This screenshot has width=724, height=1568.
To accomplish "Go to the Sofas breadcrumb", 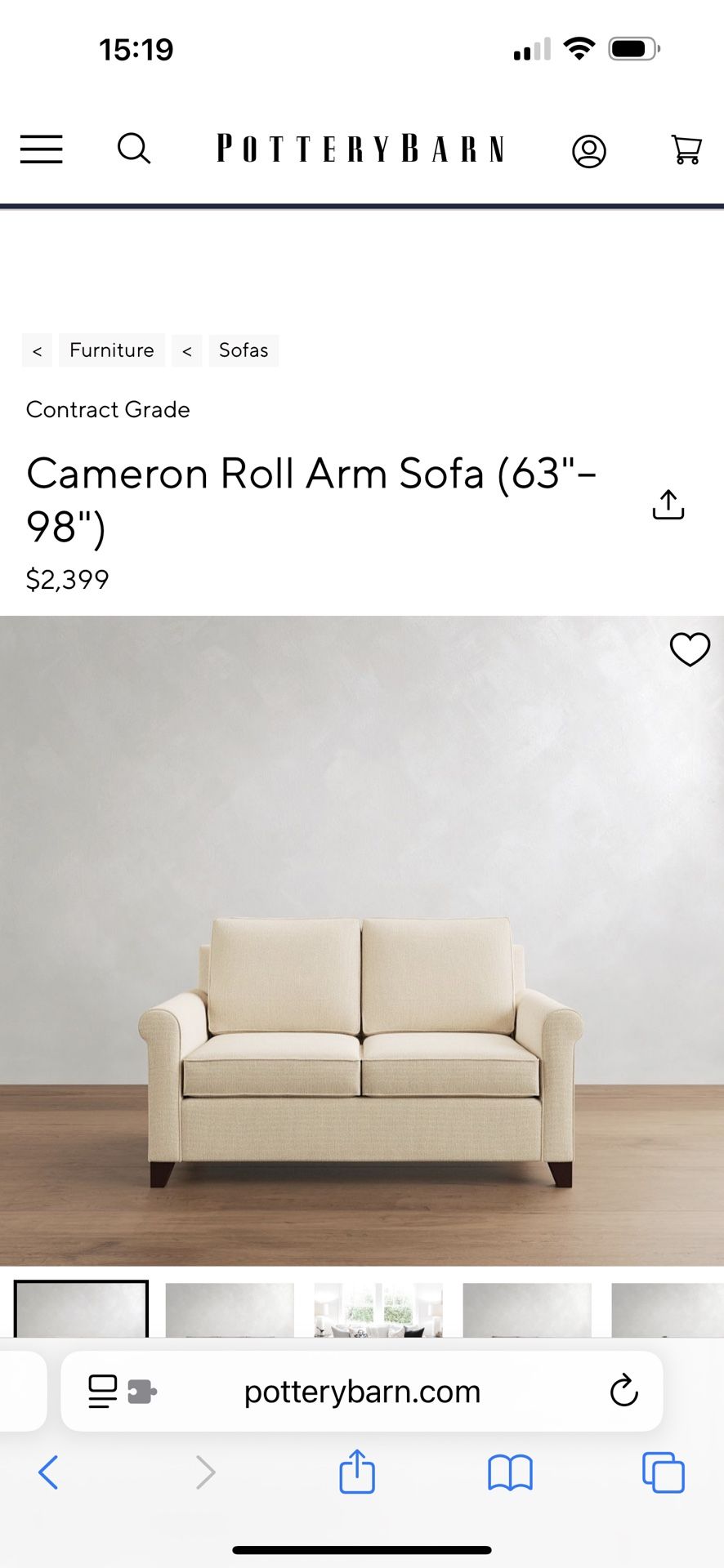I will pyautogui.click(x=244, y=350).
